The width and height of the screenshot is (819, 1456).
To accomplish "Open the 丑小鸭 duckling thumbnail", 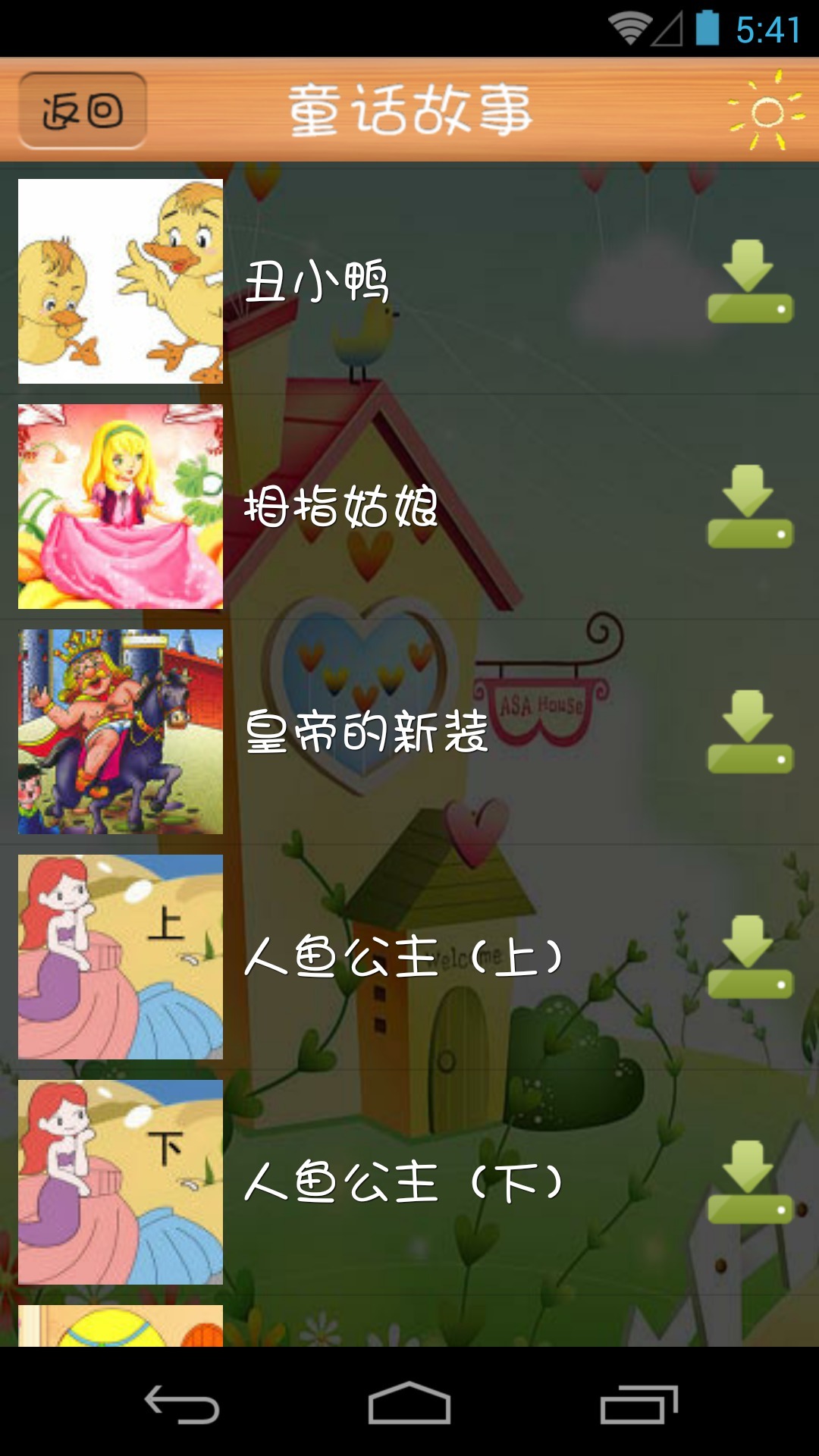I will coord(121,281).
